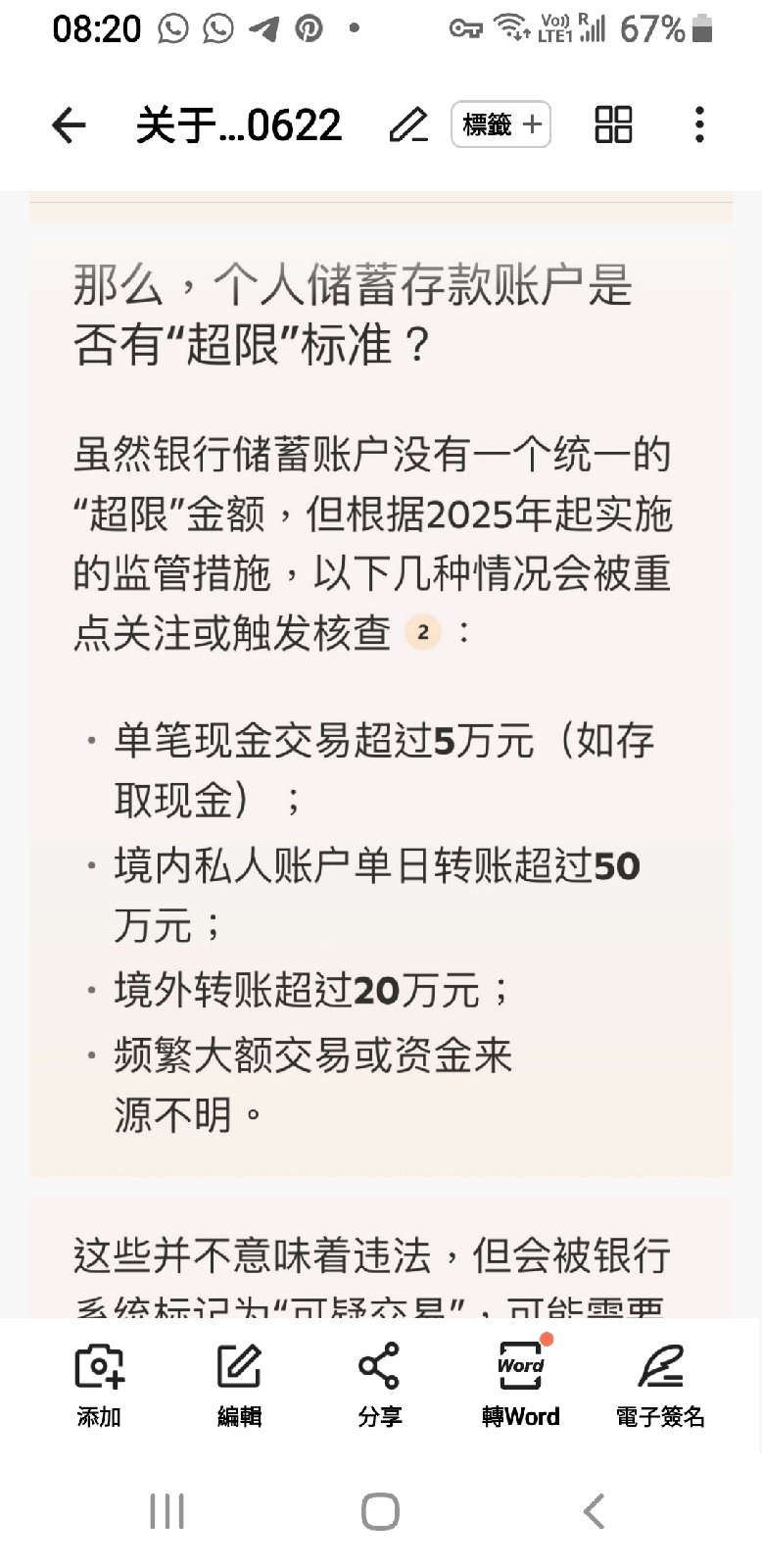Open recent apps from navigation bar

pyautogui.click(x=167, y=1511)
